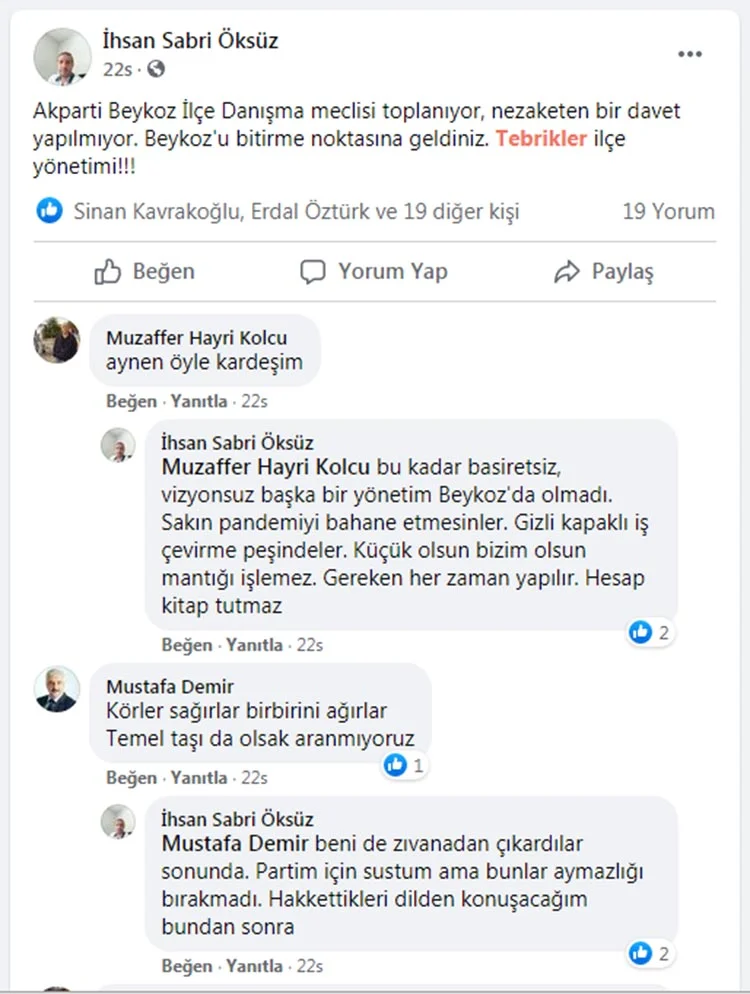750x994 pixels.
Task: Click the like count icon on the last reply
Action: 639,955
